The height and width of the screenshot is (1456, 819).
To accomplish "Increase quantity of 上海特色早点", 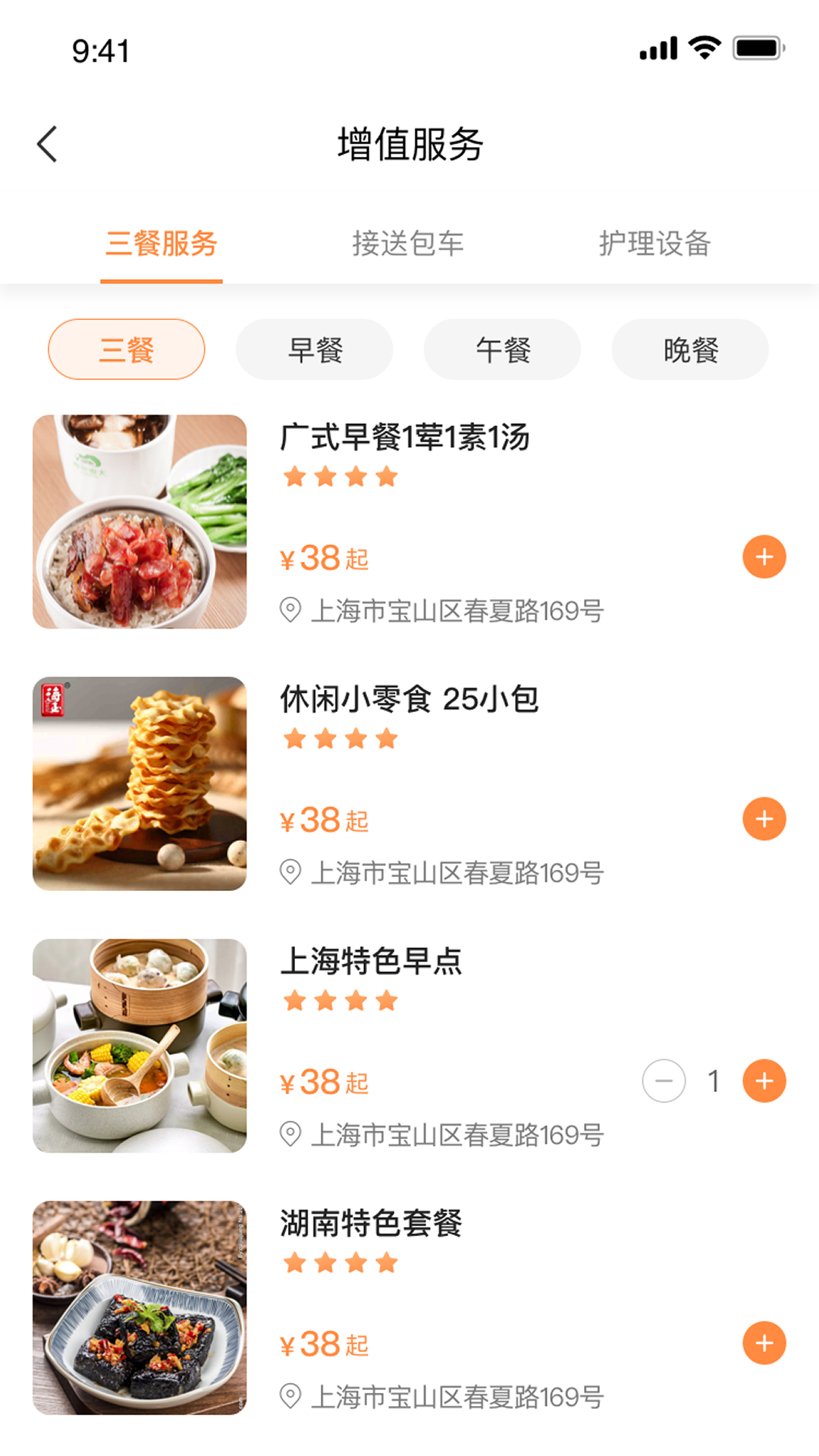I will 764,1081.
